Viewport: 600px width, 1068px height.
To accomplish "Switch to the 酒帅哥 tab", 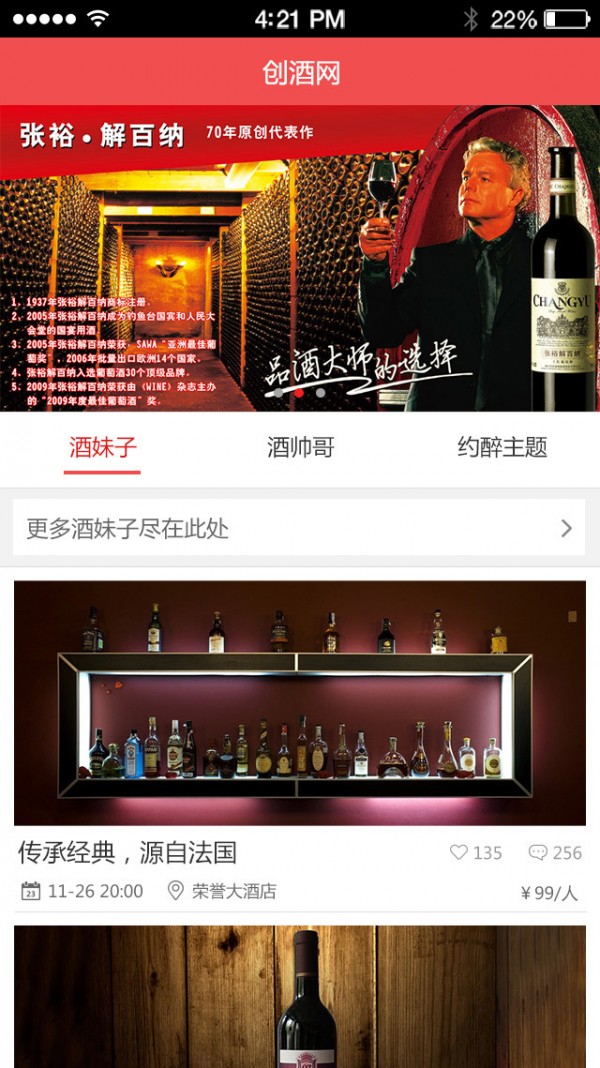I will [300, 447].
